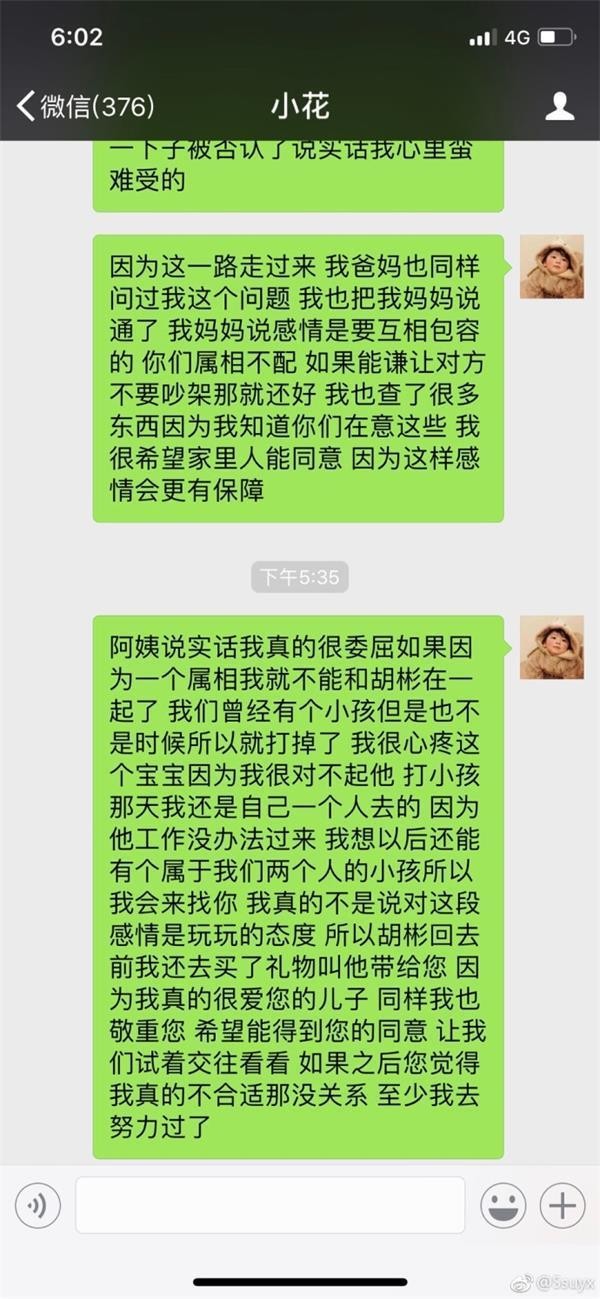Viewport: 600px width, 1299px height.
Task: Go back to the 微信 chat list
Action: pyautogui.click(x=85, y=106)
